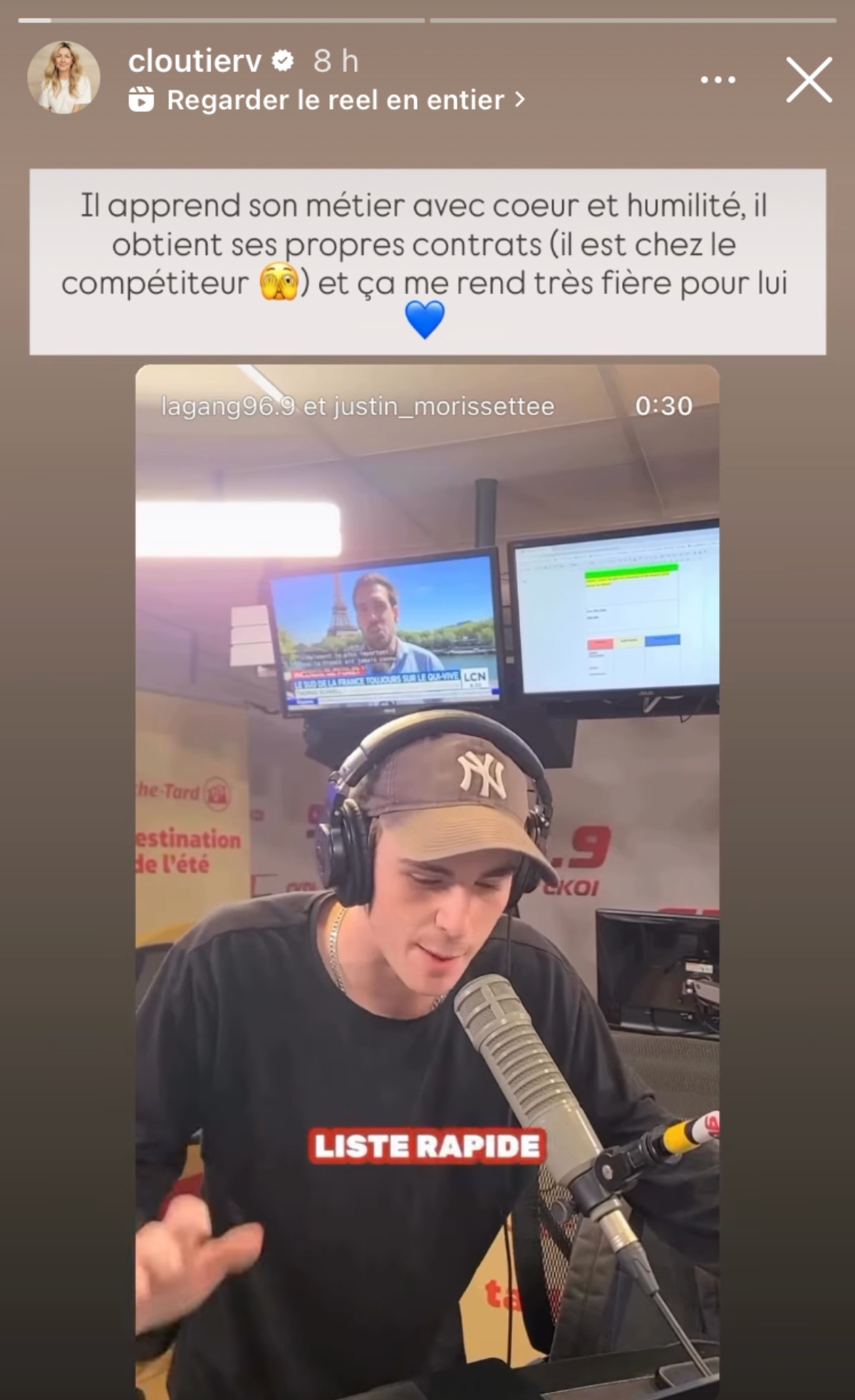The width and height of the screenshot is (855, 1400).
Task: Tap the cloutierv username
Action: click(195, 61)
